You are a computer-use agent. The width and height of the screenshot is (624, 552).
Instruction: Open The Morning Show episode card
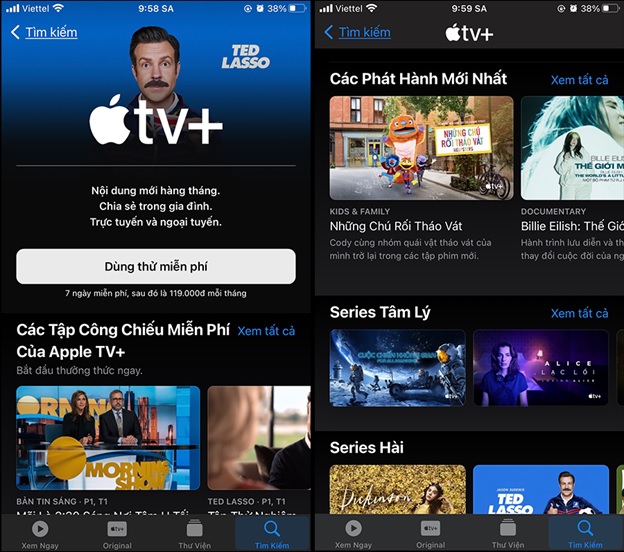pos(108,438)
